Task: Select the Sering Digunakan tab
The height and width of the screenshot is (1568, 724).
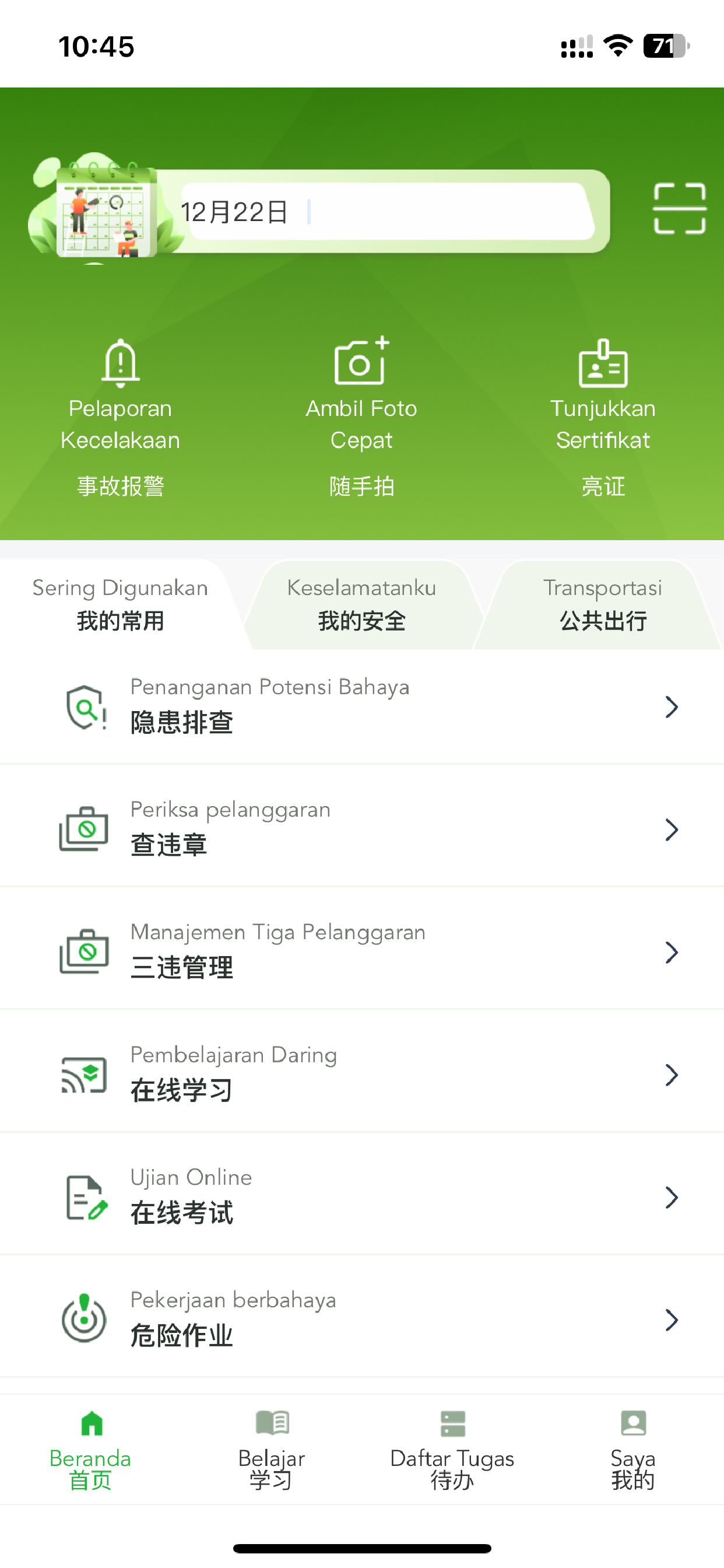Action: (120, 605)
